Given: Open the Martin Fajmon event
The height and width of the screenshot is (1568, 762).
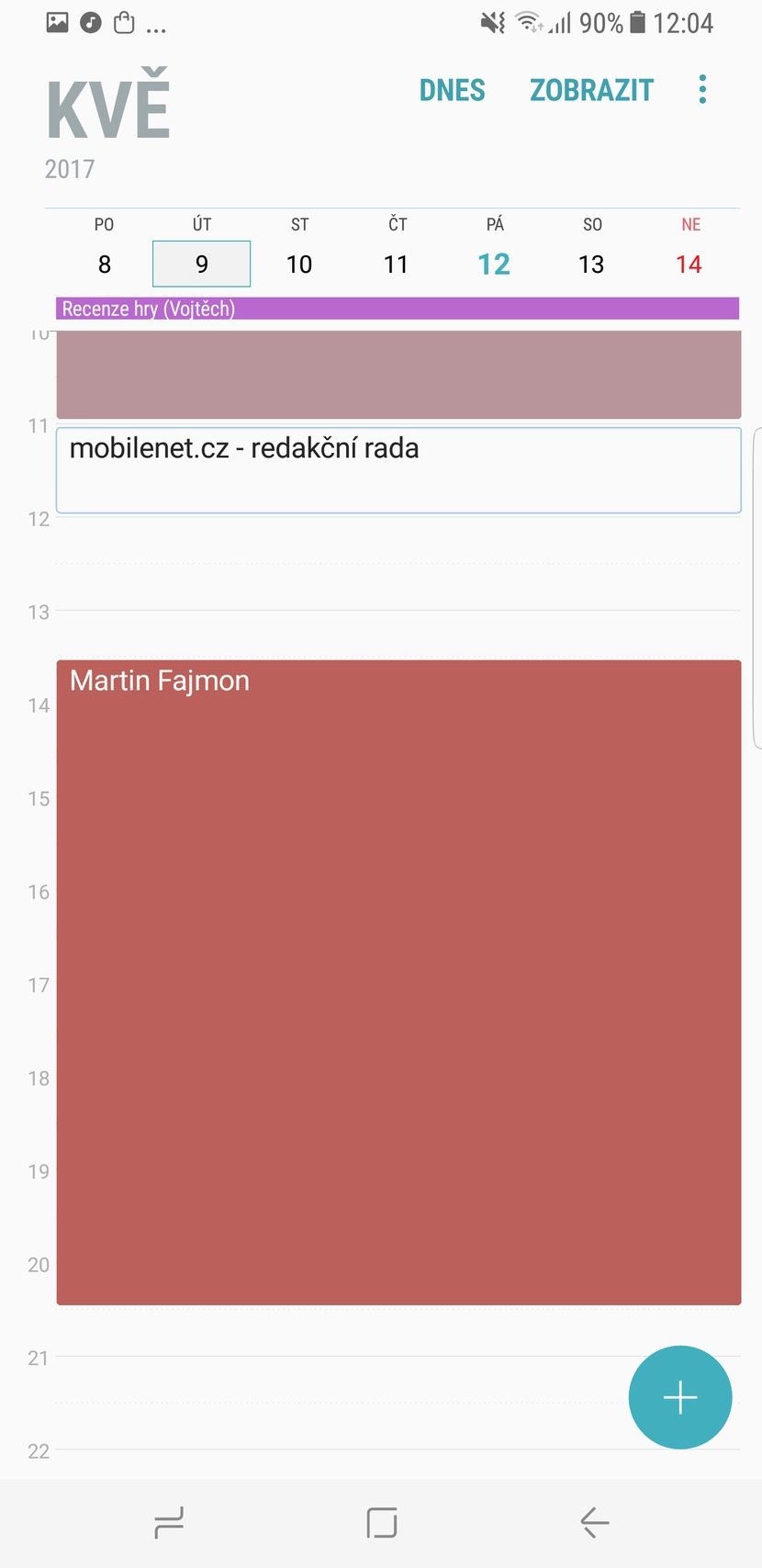Looking at the screenshot, I should (398, 981).
